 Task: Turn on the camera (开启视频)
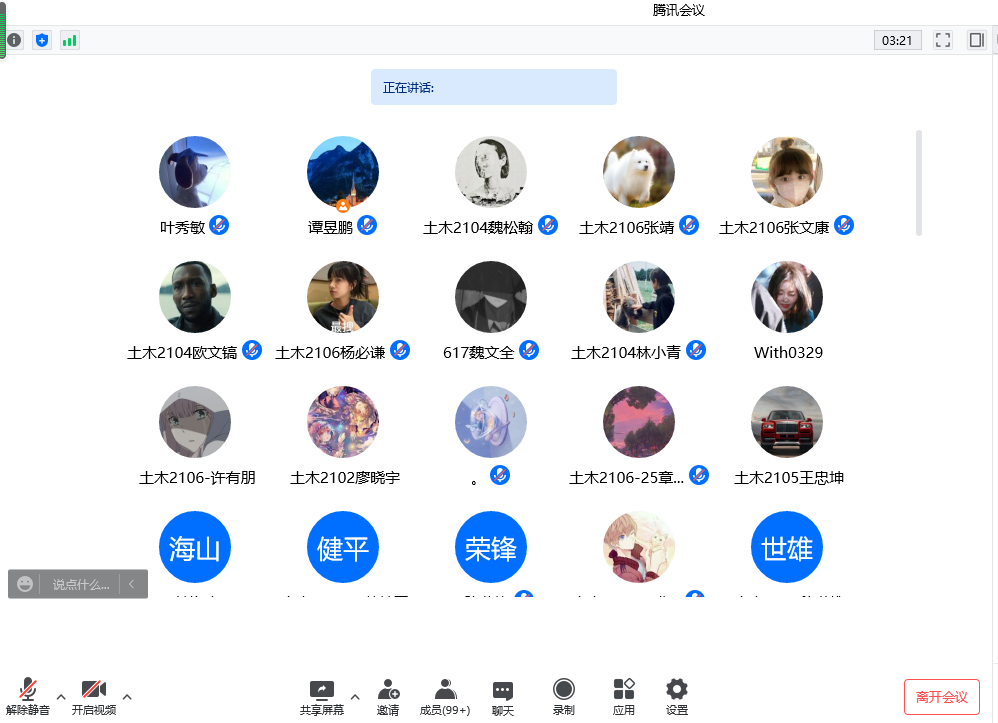[x=93, y=695]
